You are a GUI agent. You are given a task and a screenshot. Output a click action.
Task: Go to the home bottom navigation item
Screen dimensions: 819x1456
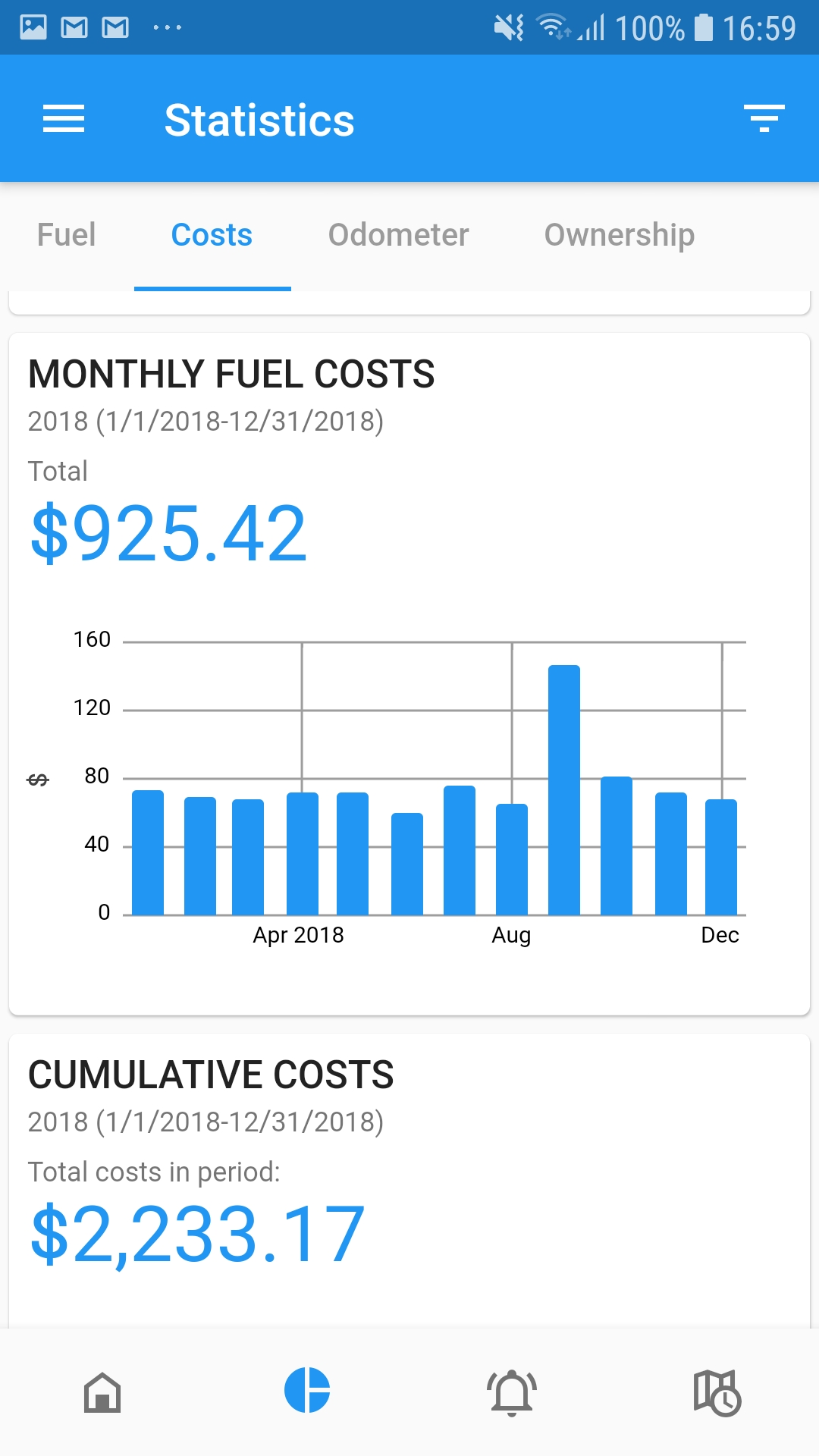point(102,1392)
